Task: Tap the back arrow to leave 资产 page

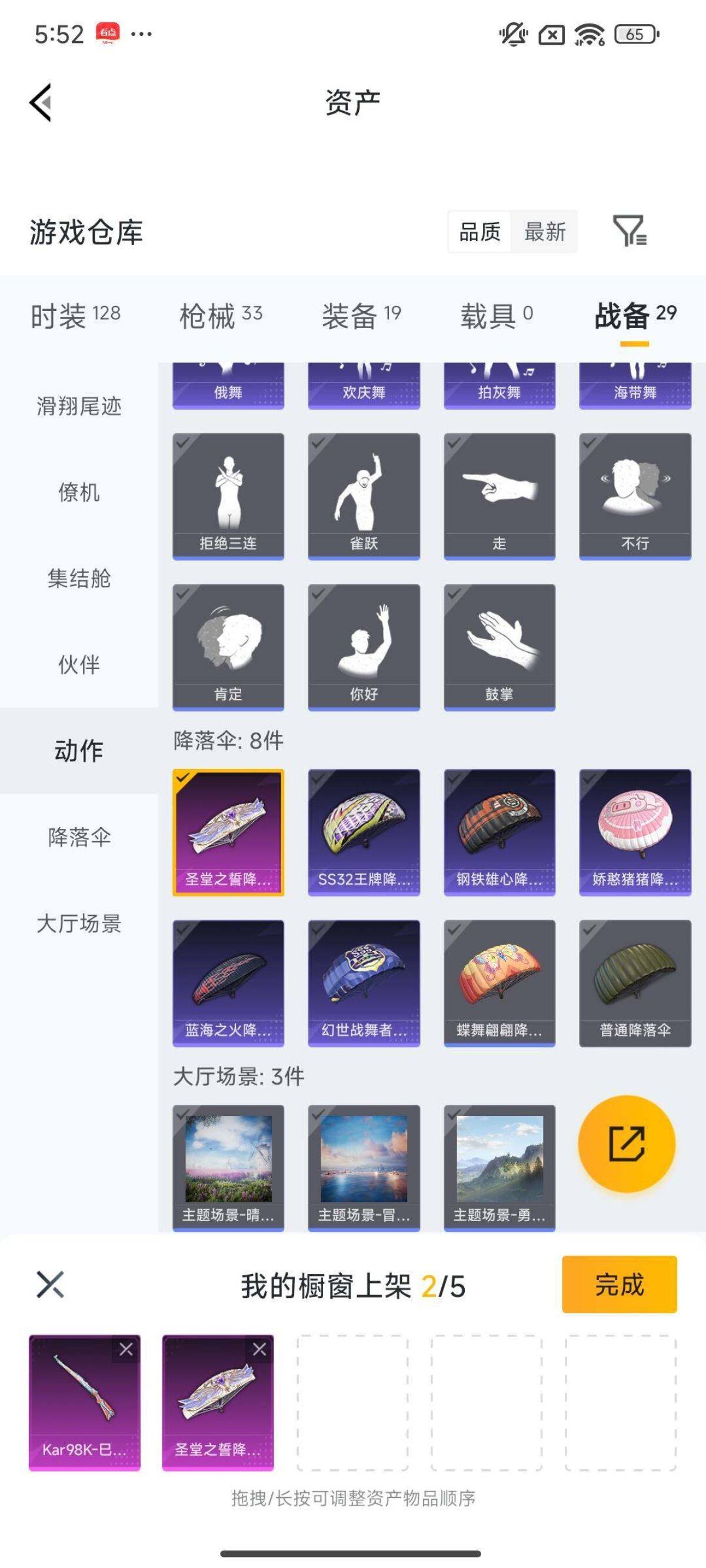Action: pos(40,103)
